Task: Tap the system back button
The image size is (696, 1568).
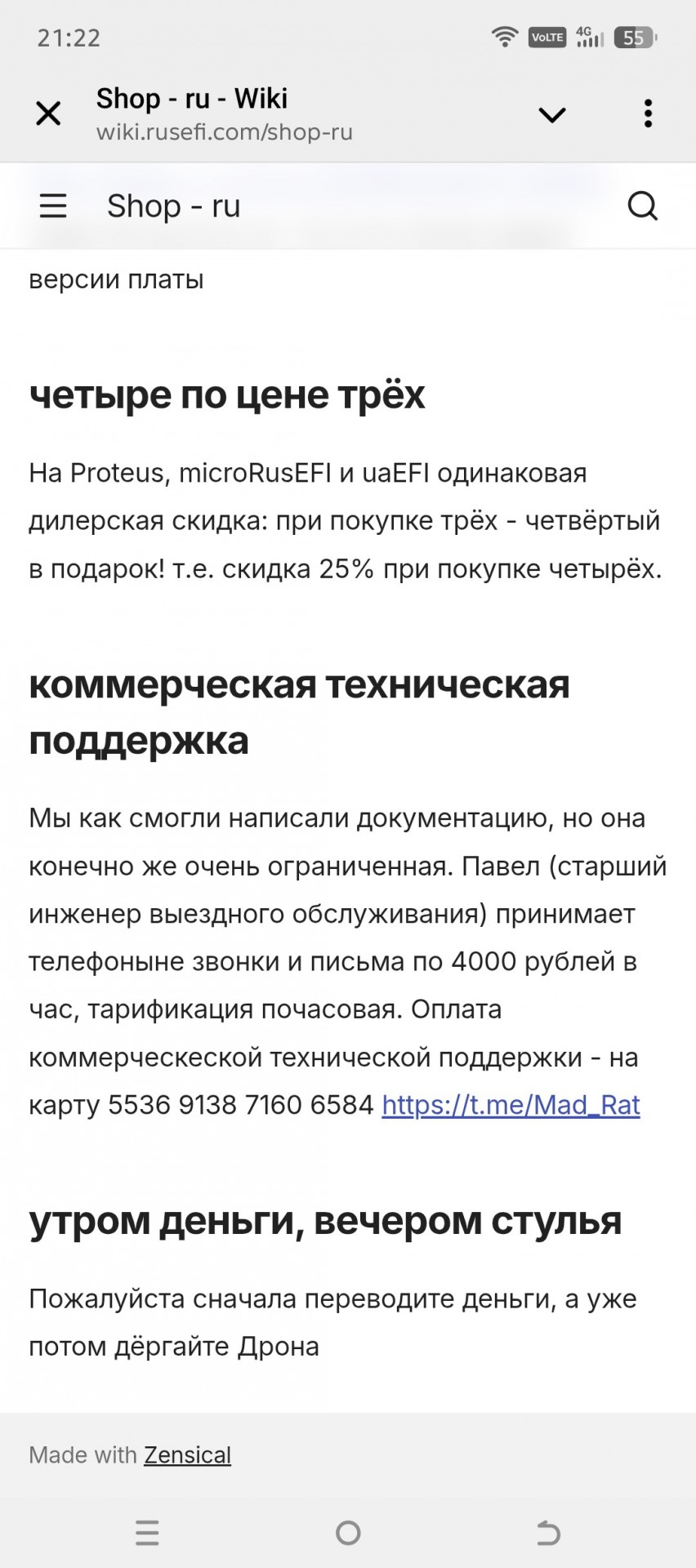Action: 548,1533
